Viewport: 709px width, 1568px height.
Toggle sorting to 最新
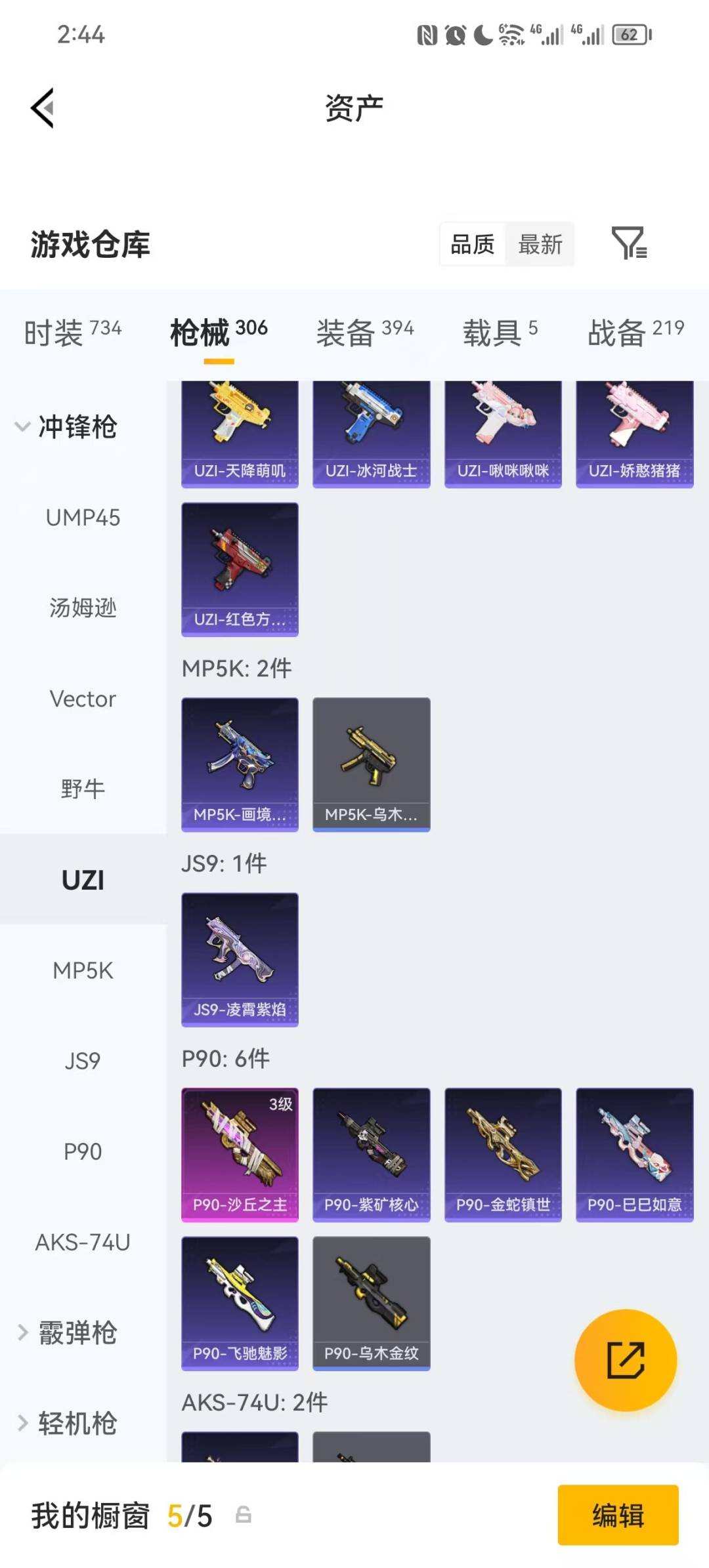pyautogui.click(x=540, y=244)
